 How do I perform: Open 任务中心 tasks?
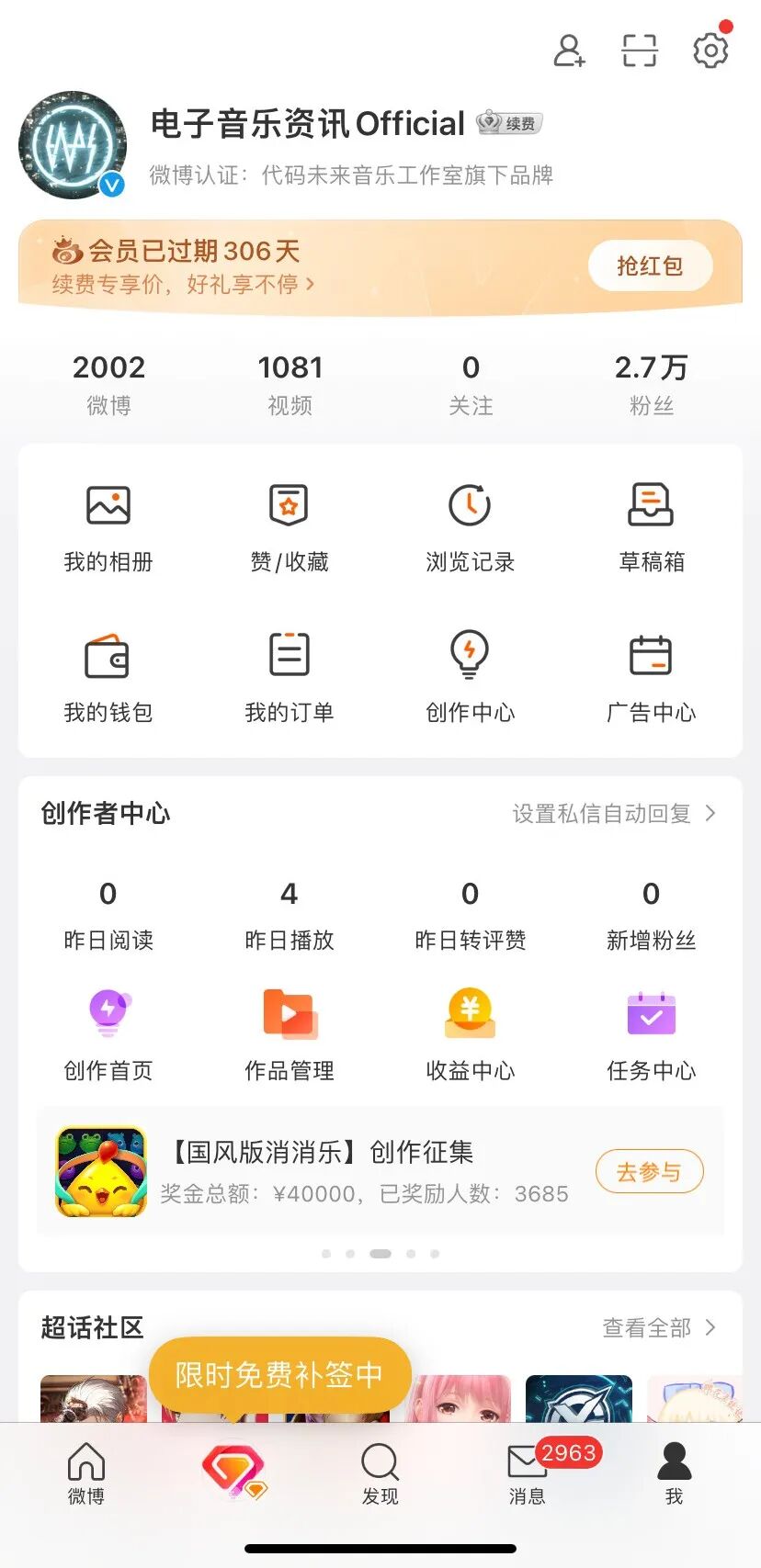tap(651, 1035)
